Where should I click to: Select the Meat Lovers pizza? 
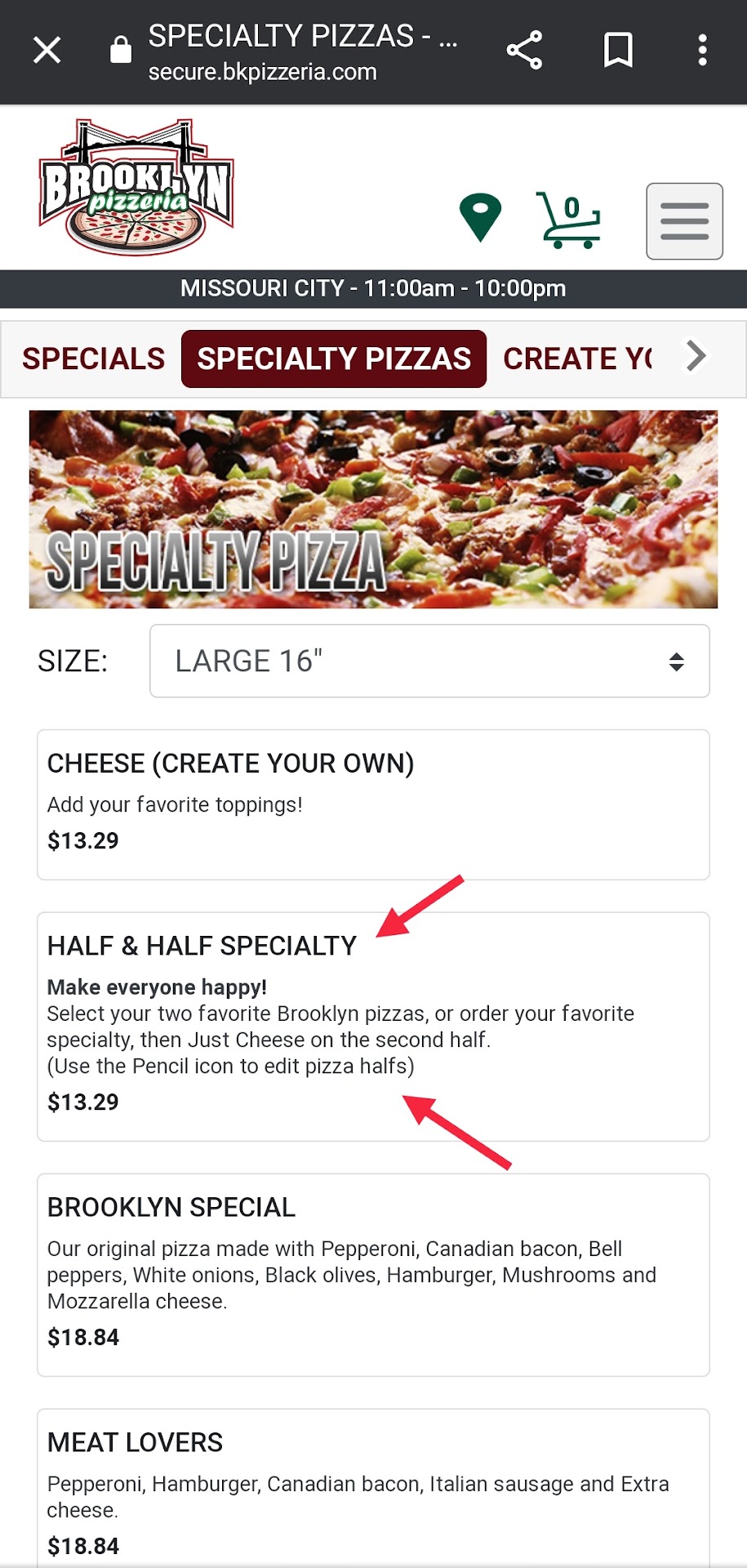pos(373,1486)
